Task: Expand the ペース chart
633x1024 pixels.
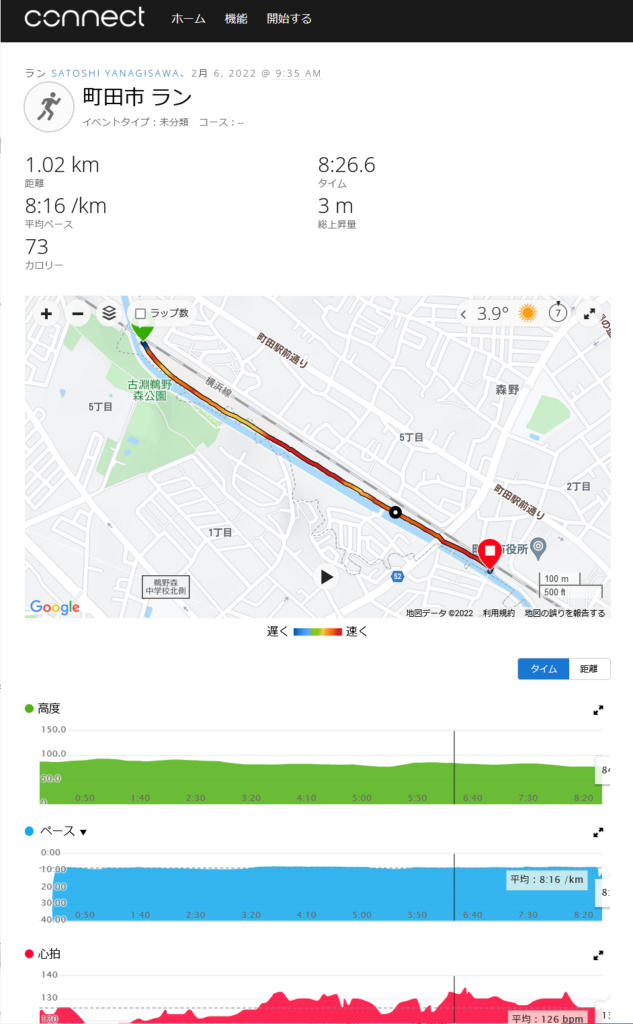Action: point(598,832)
